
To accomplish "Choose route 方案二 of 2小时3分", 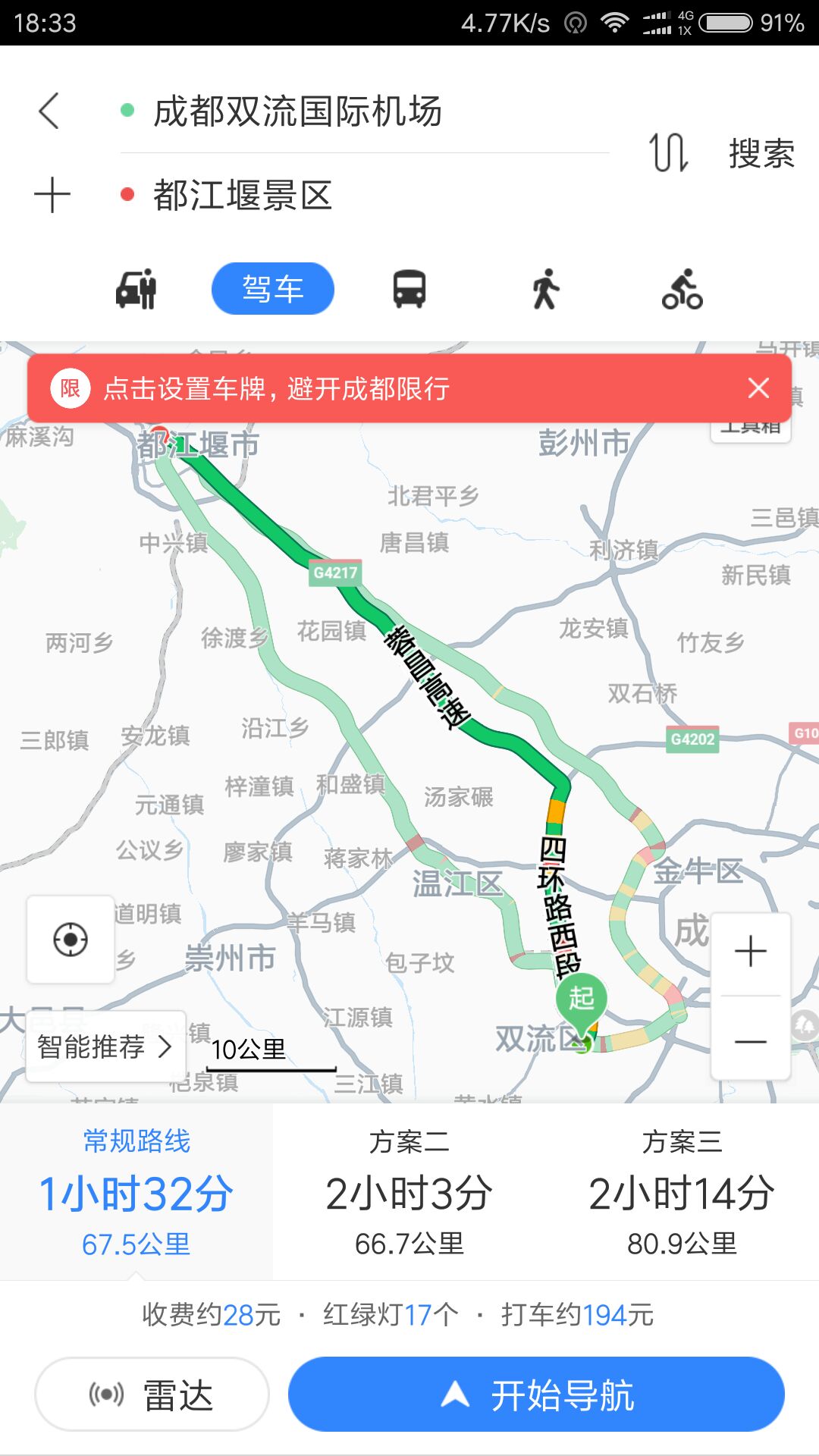I will [409, 1193].
